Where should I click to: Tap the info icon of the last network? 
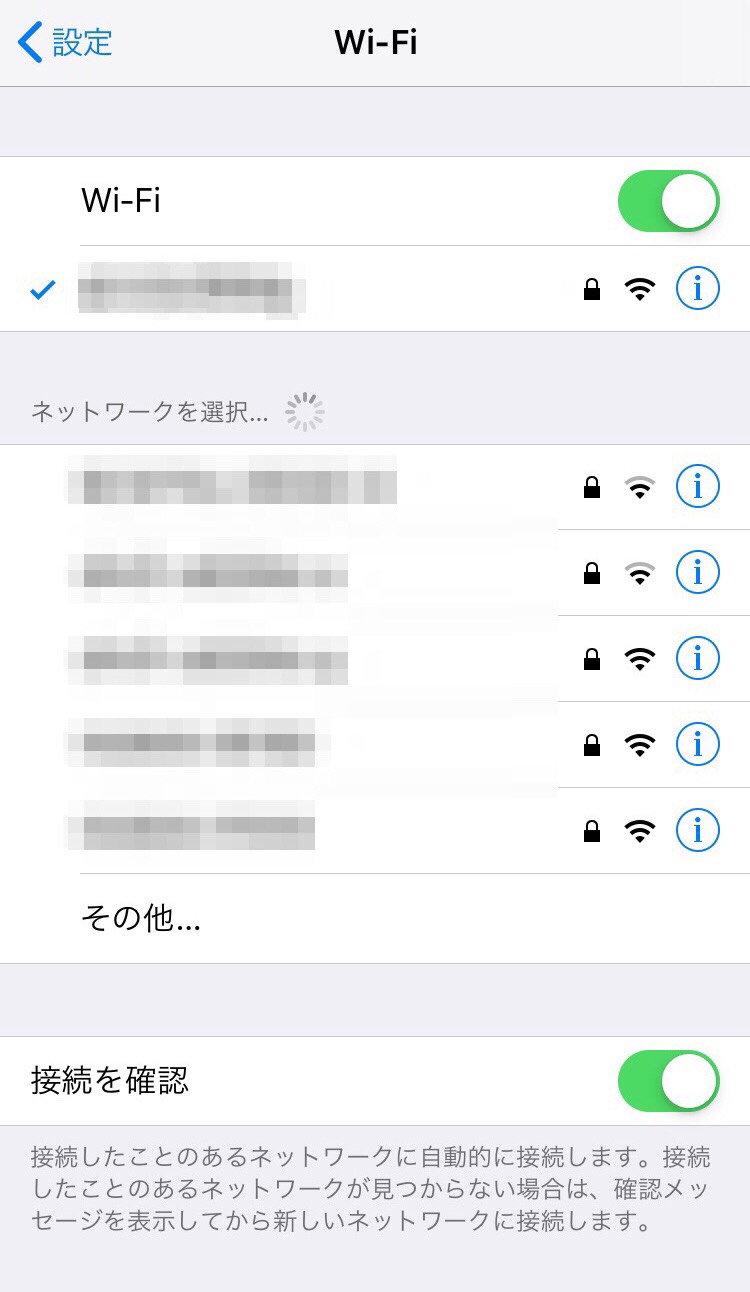(698, 830)
